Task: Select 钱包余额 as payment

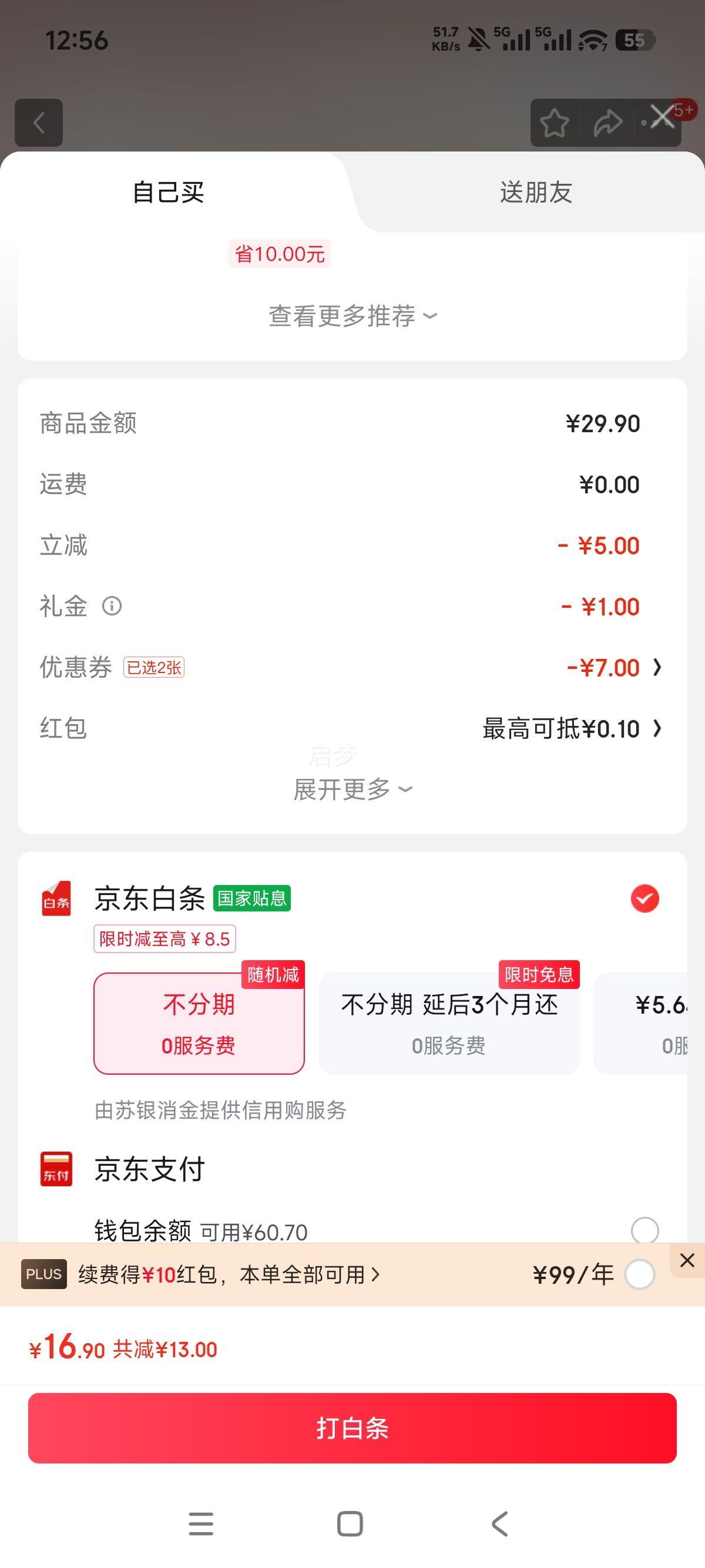Action: (x=644, y=1230)
